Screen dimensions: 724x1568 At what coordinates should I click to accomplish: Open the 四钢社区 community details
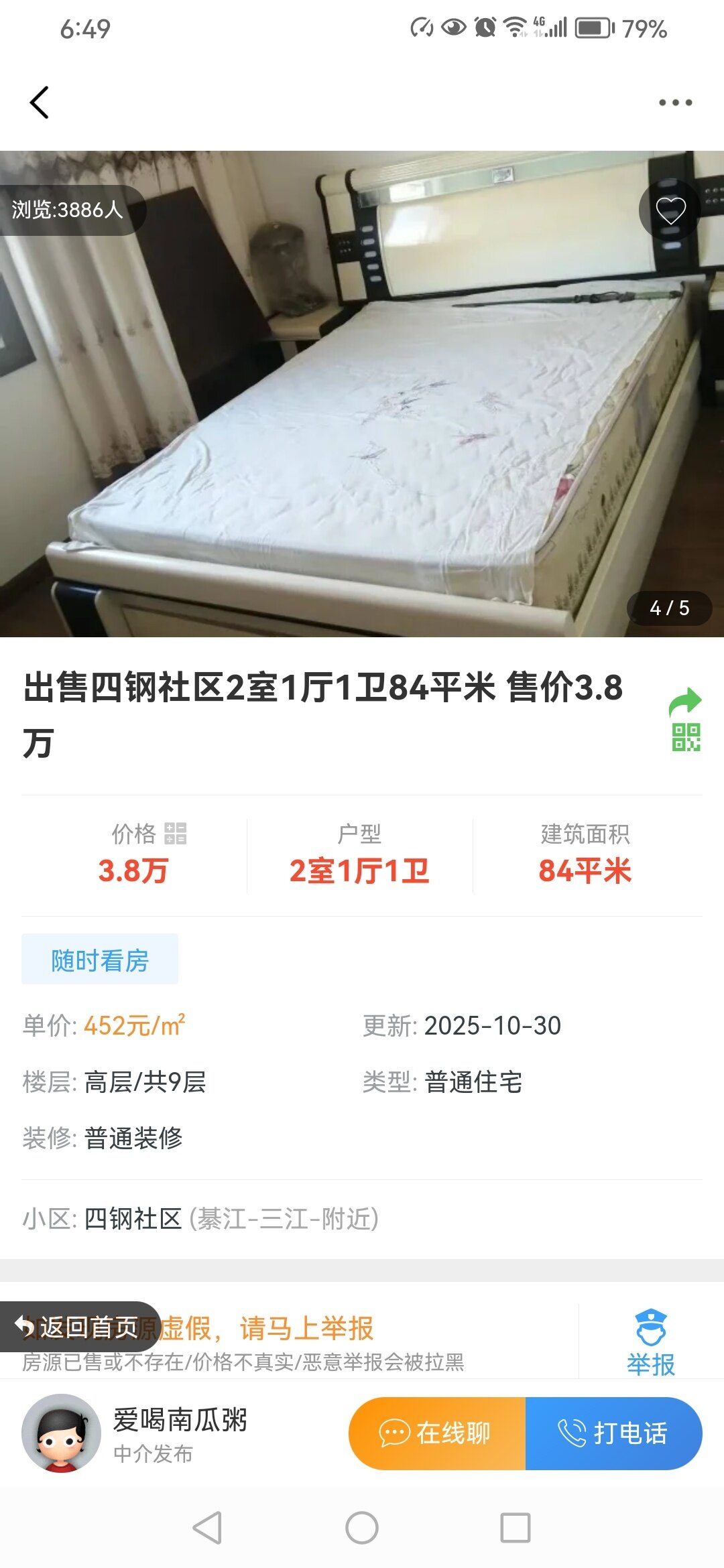133,1219
